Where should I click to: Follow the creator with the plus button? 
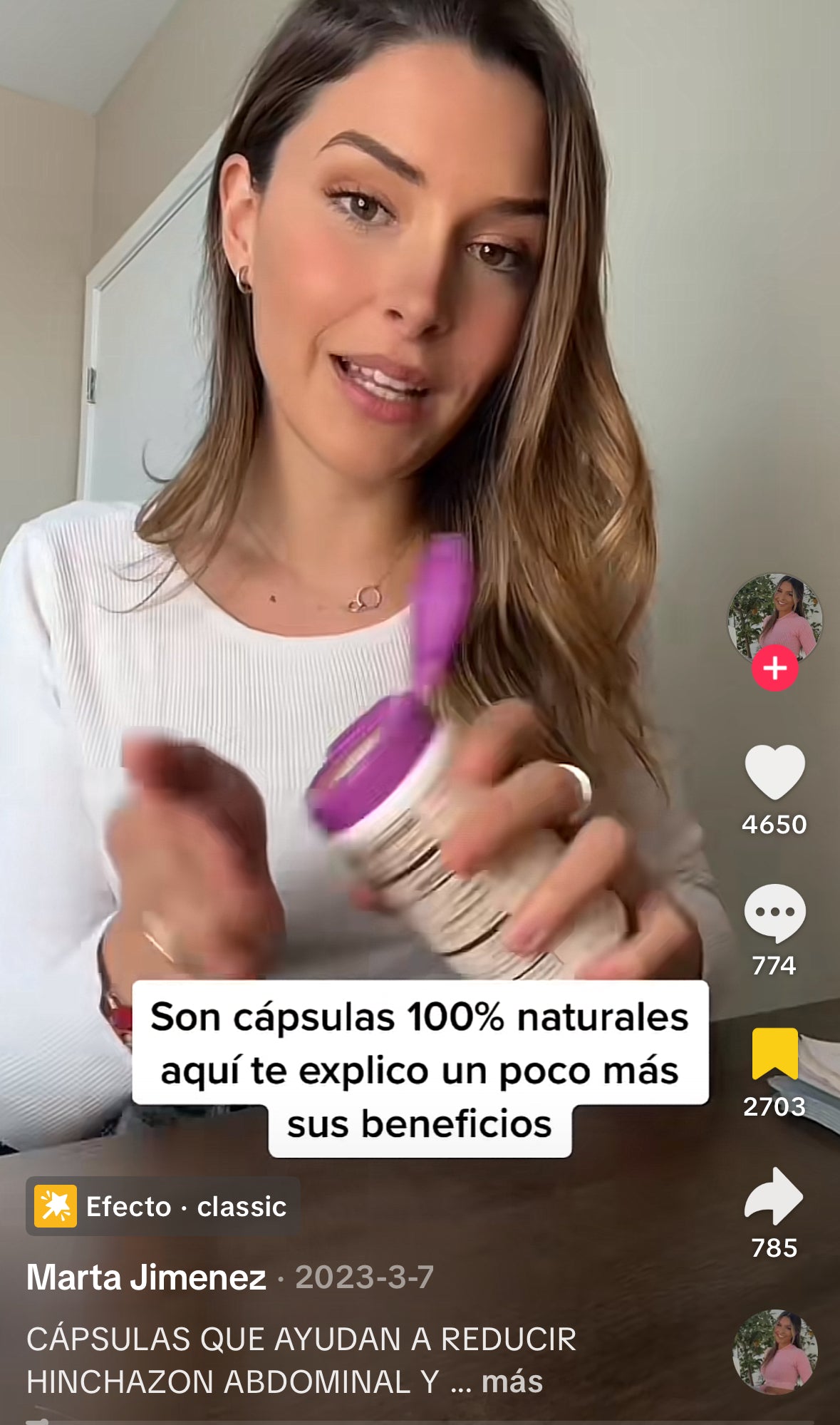click(x=774, y=668)
